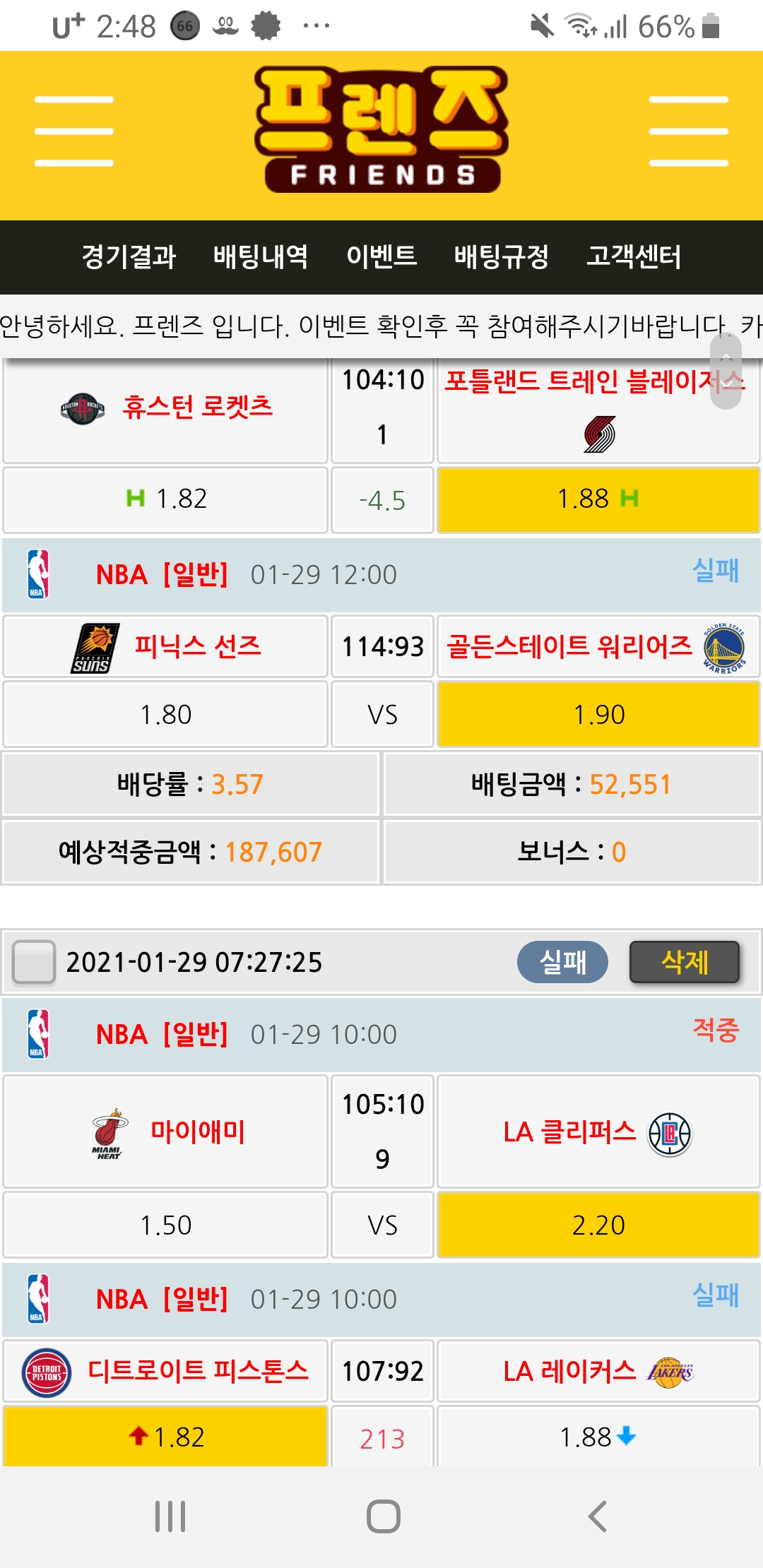The width and height of the screenshot is (763, 1568).
Task: Open 고객센터 customer center
Action: tap(634, 256)
